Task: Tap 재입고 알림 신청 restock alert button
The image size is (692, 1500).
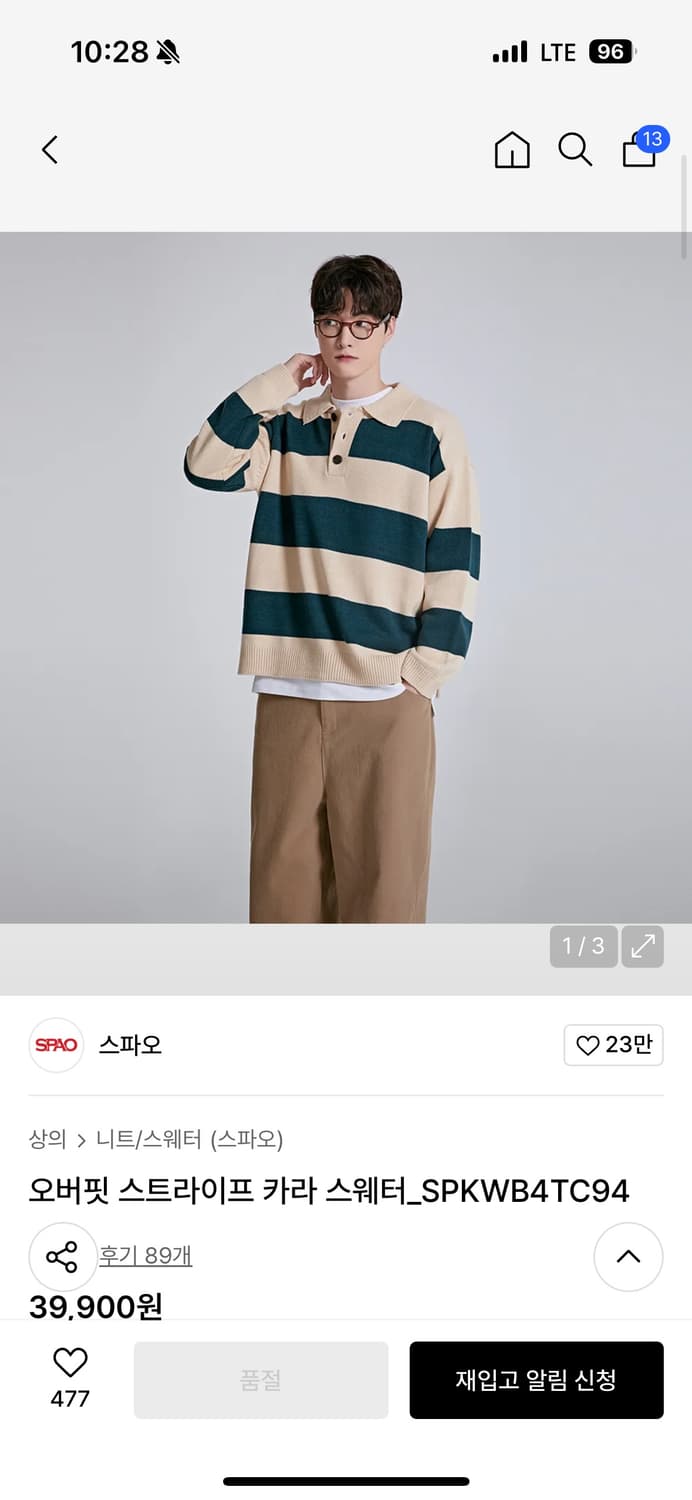Action: [x=536, y=1380]
